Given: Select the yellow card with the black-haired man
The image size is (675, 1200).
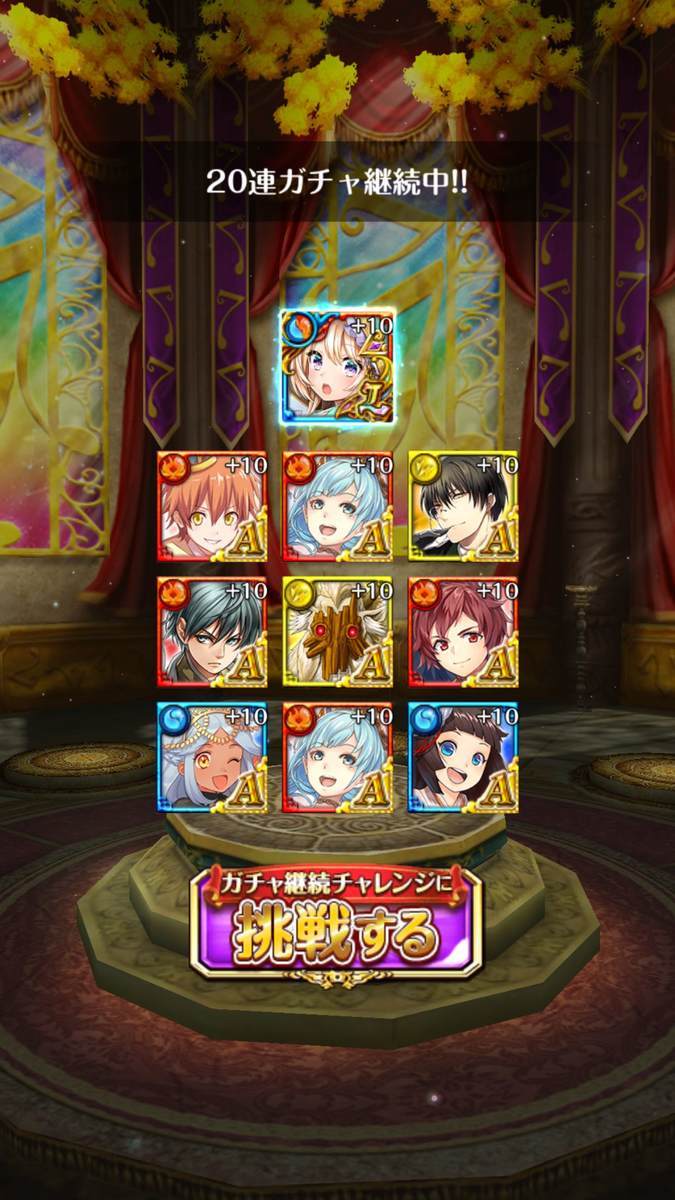Looking at the screenshot, I should pos(464,506).
